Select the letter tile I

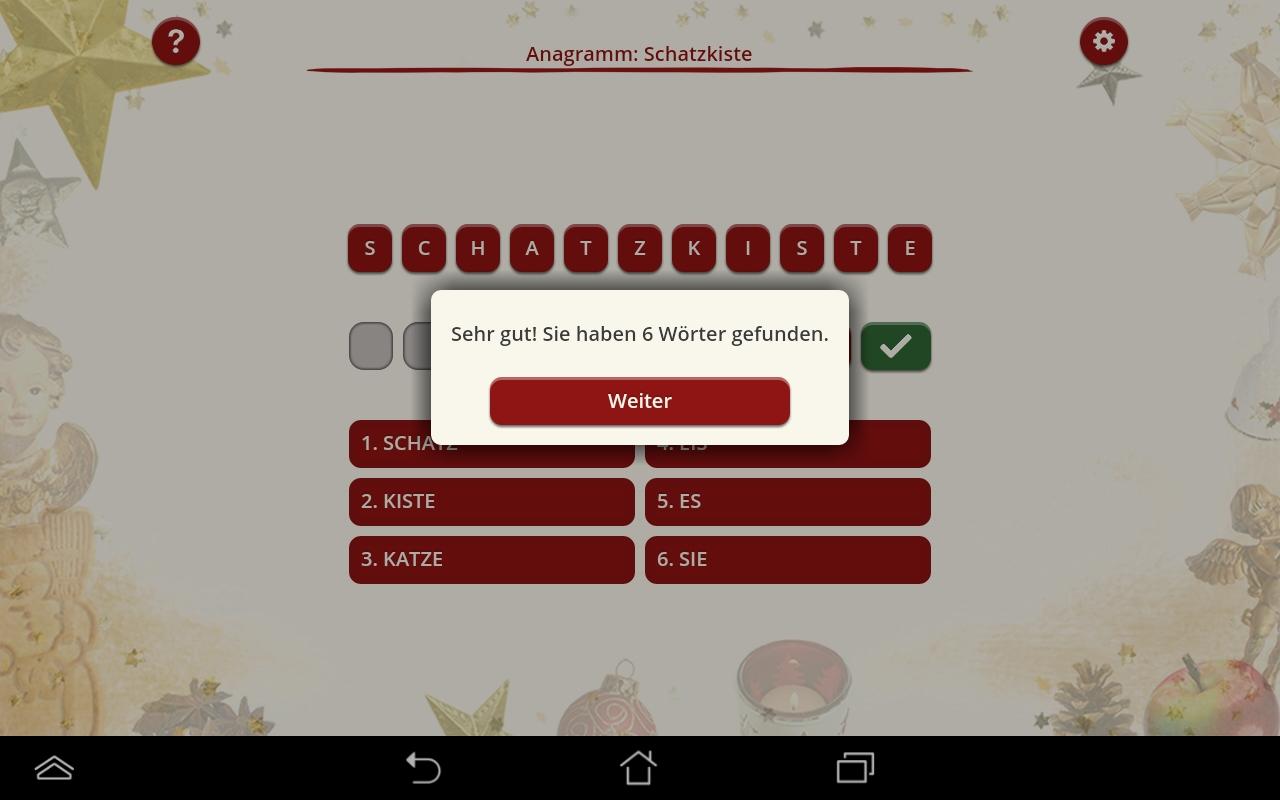point(747,248)
